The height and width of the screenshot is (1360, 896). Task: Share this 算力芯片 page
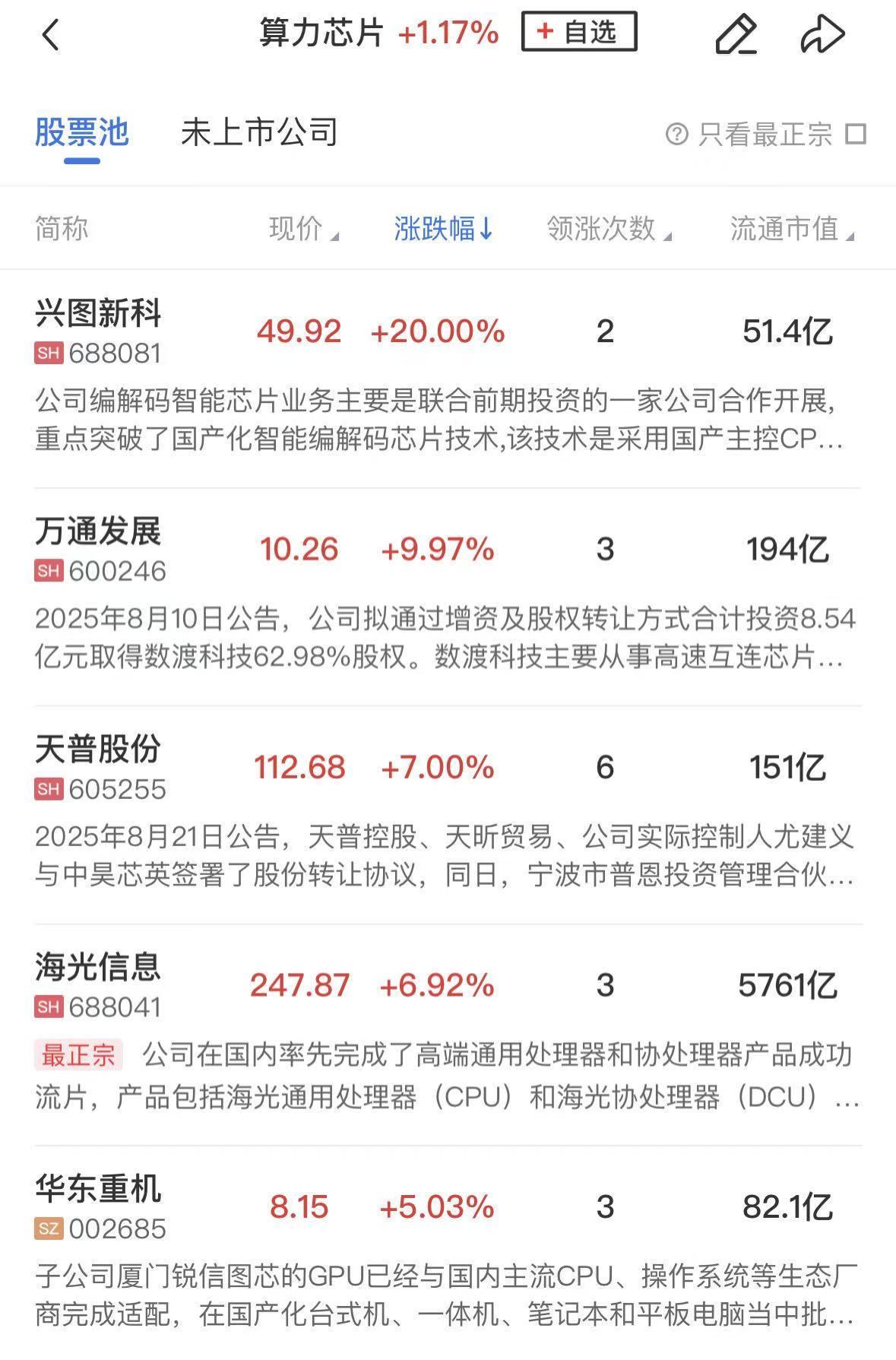(822, 35)
